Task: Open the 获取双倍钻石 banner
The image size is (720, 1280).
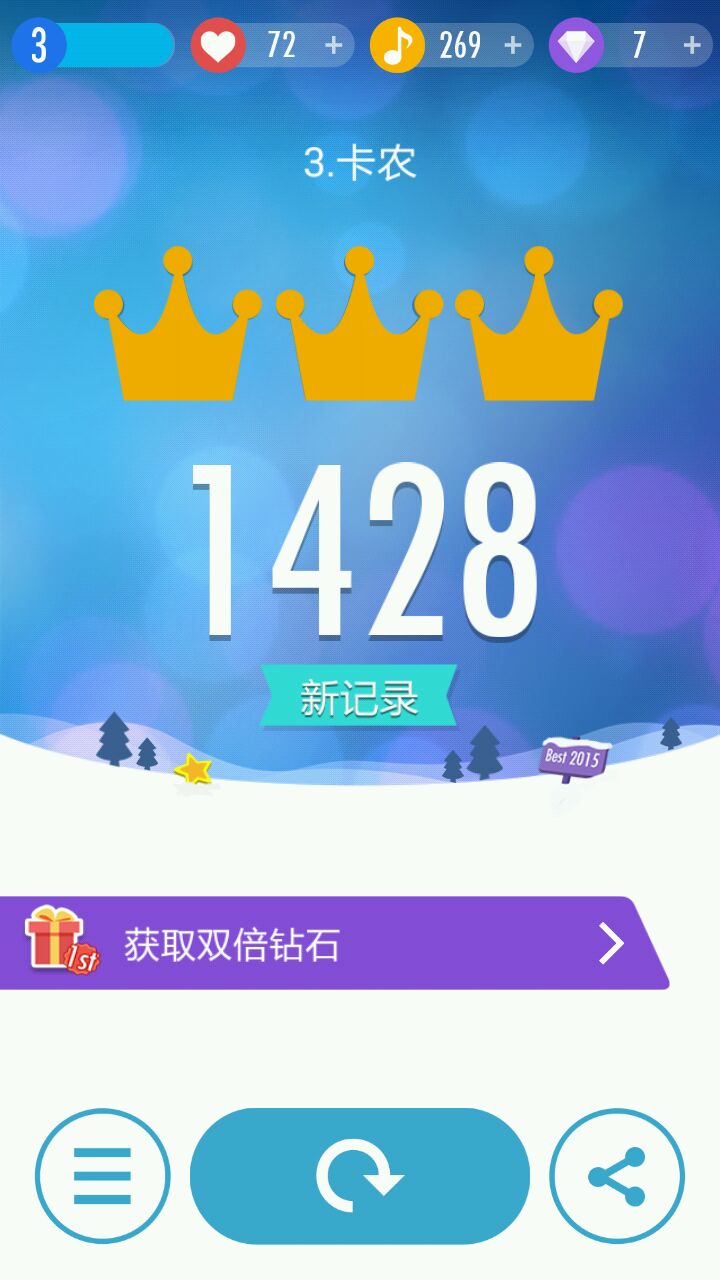Action: click(x=330, y=944)
